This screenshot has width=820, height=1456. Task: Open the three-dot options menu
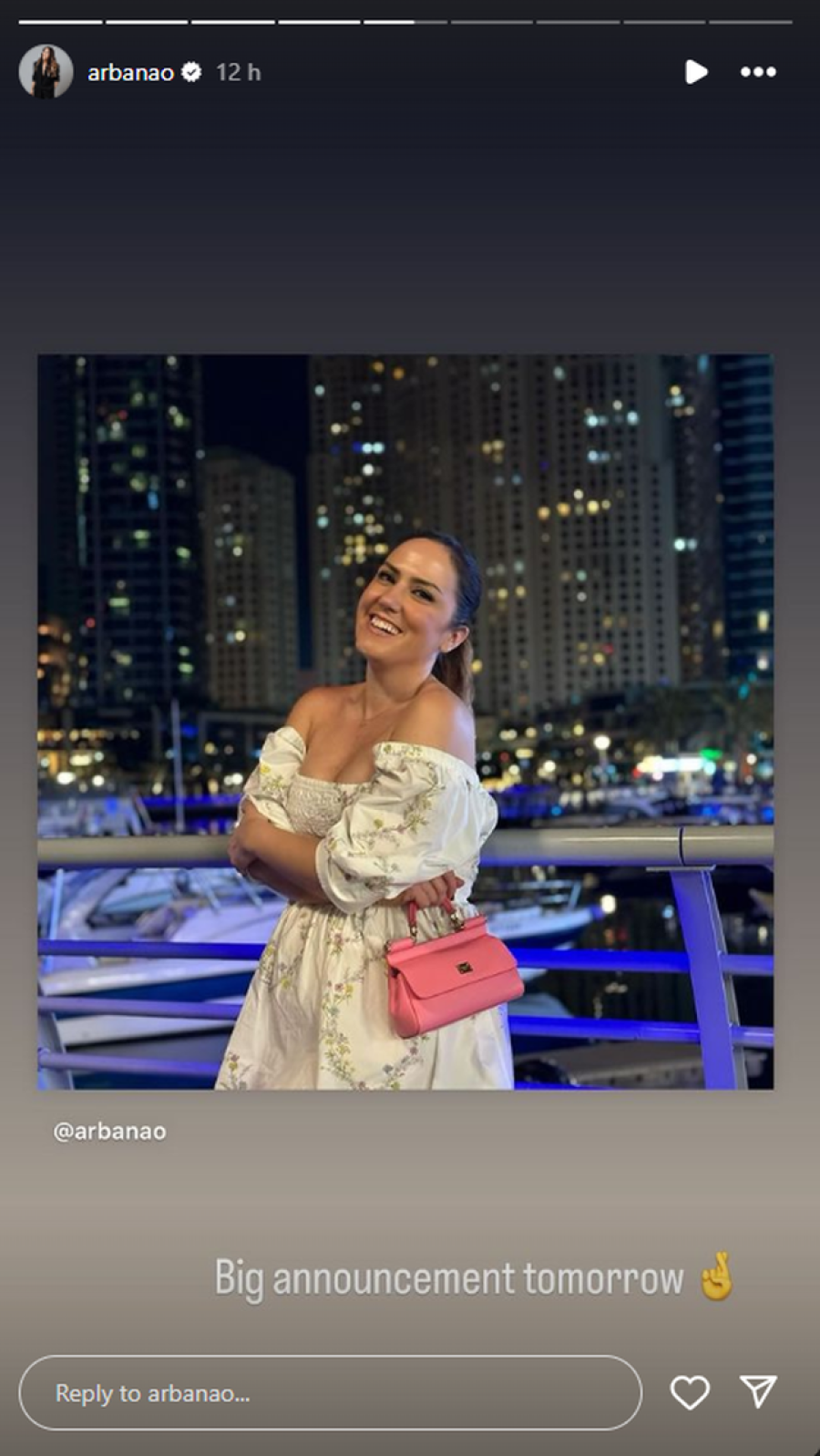pos(758,72)
